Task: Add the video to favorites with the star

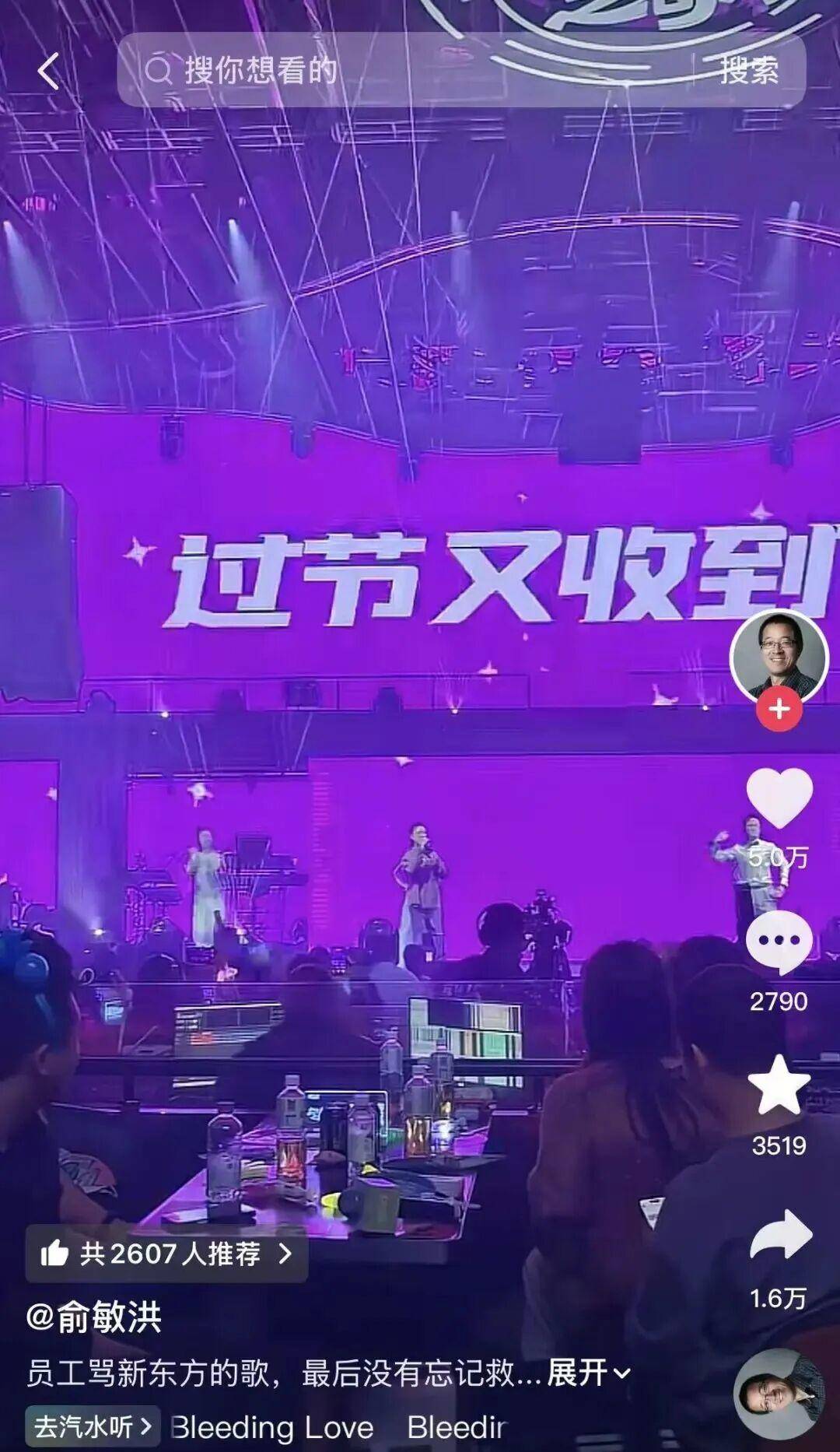Action: [779, 1085]
